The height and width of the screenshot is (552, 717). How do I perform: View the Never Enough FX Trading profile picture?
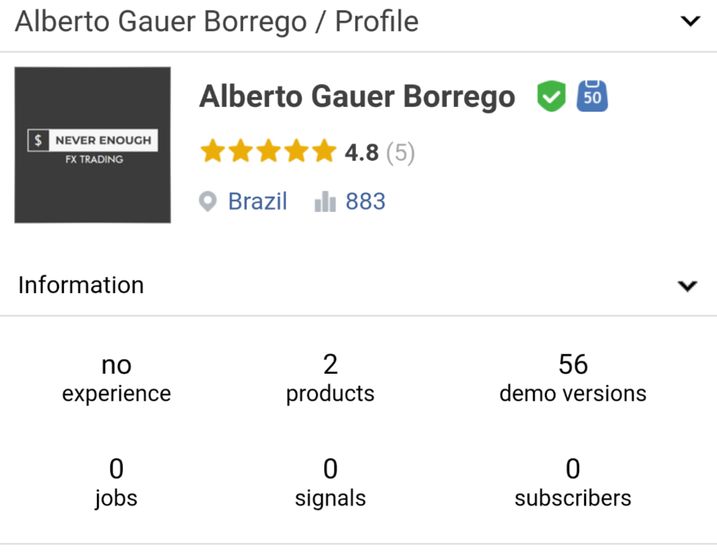[x=92, y=145]
